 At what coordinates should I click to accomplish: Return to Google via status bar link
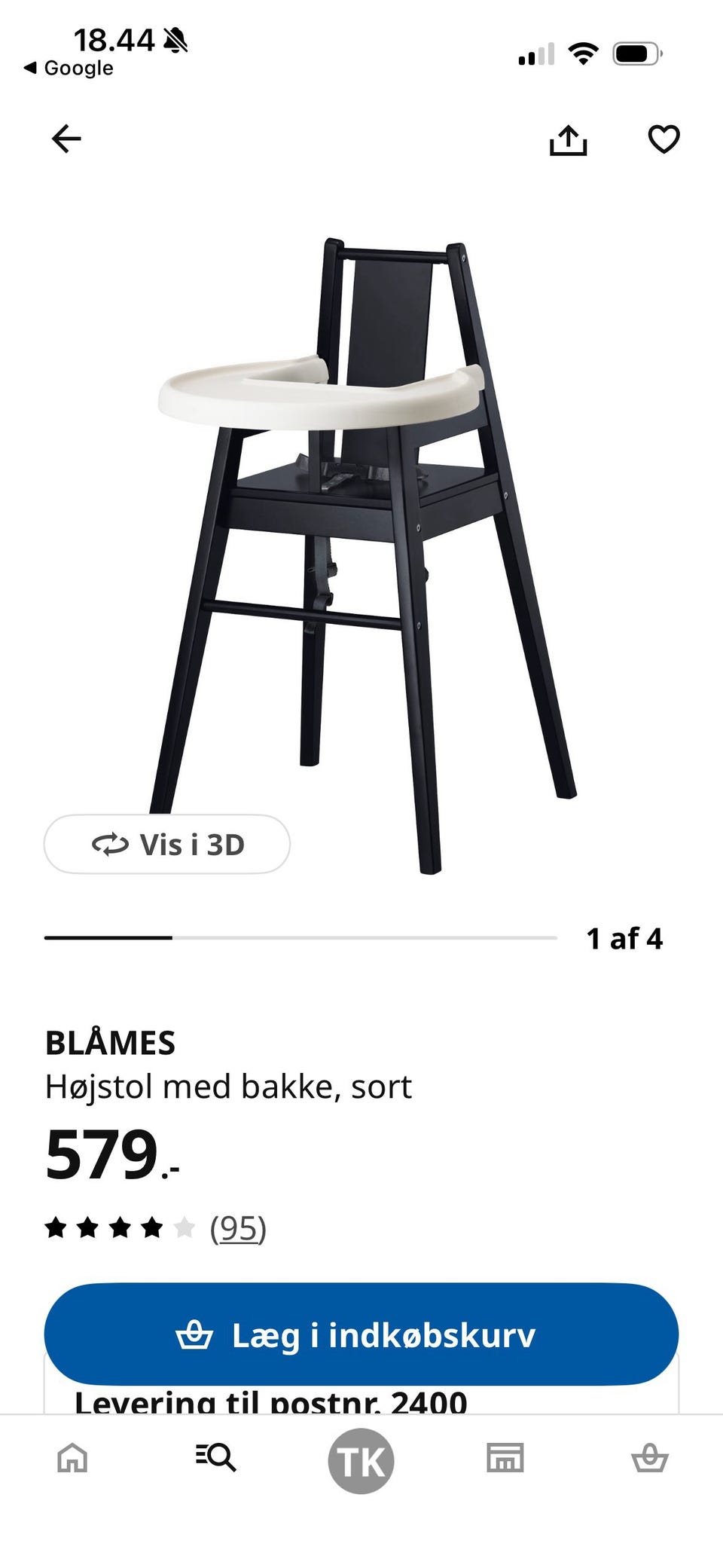[68, 67]
